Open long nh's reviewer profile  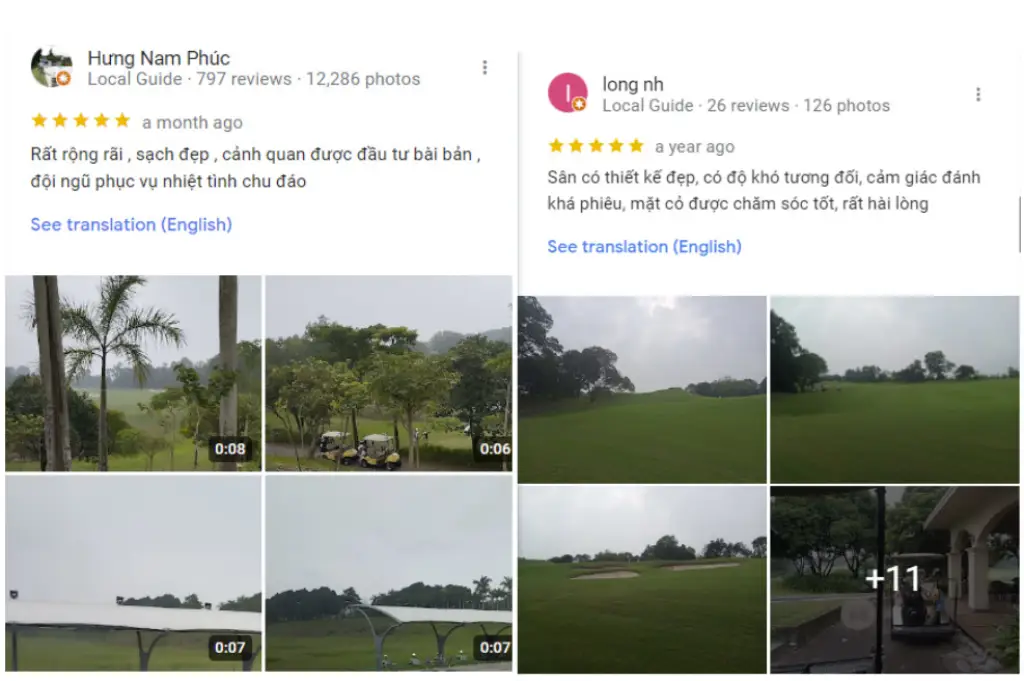(x=632, y=84)
